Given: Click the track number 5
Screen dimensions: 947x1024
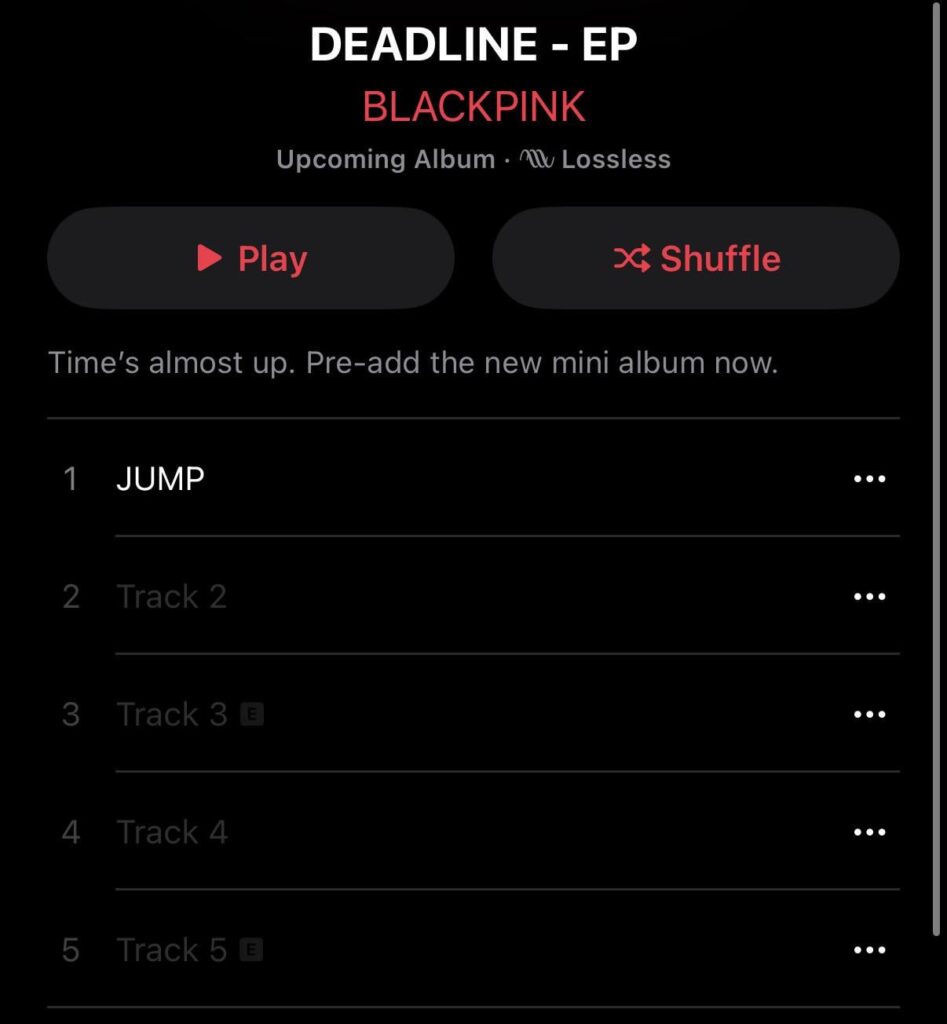Looking at the screenshot, I should 70,950.
